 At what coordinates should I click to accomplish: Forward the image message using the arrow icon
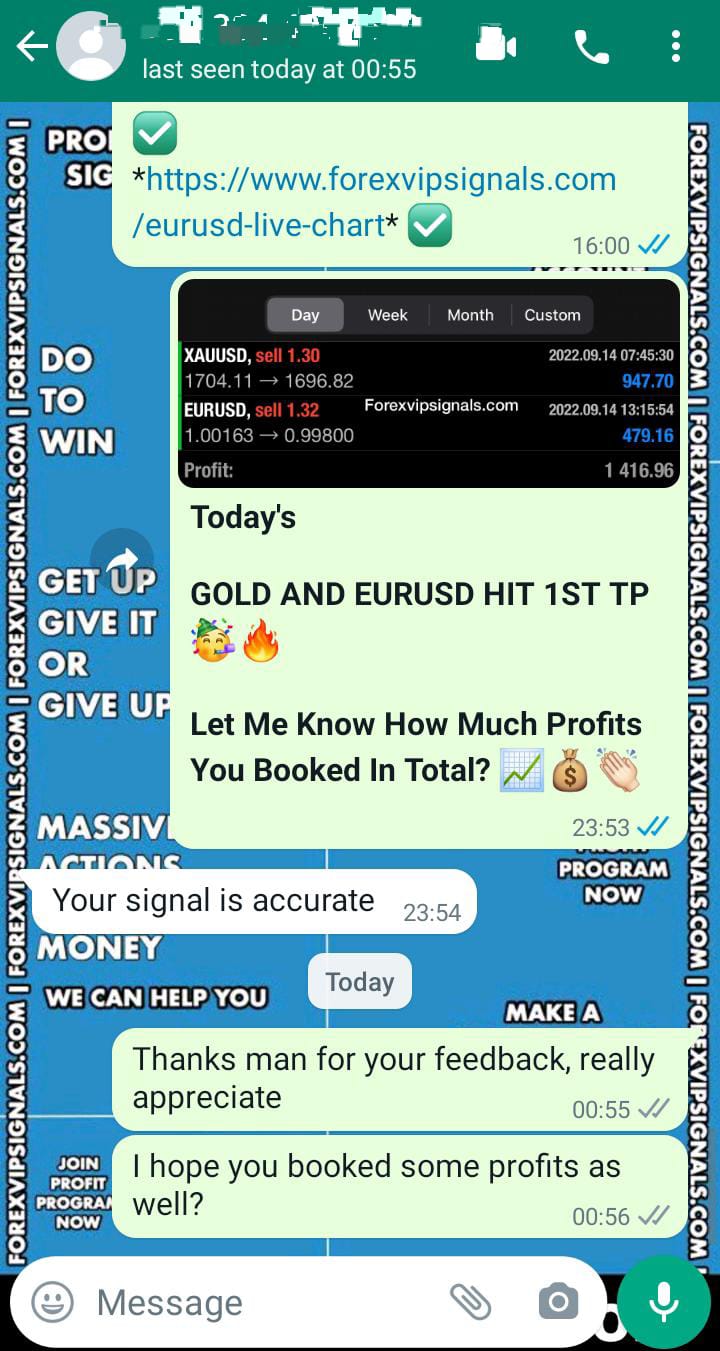[122, 560]
